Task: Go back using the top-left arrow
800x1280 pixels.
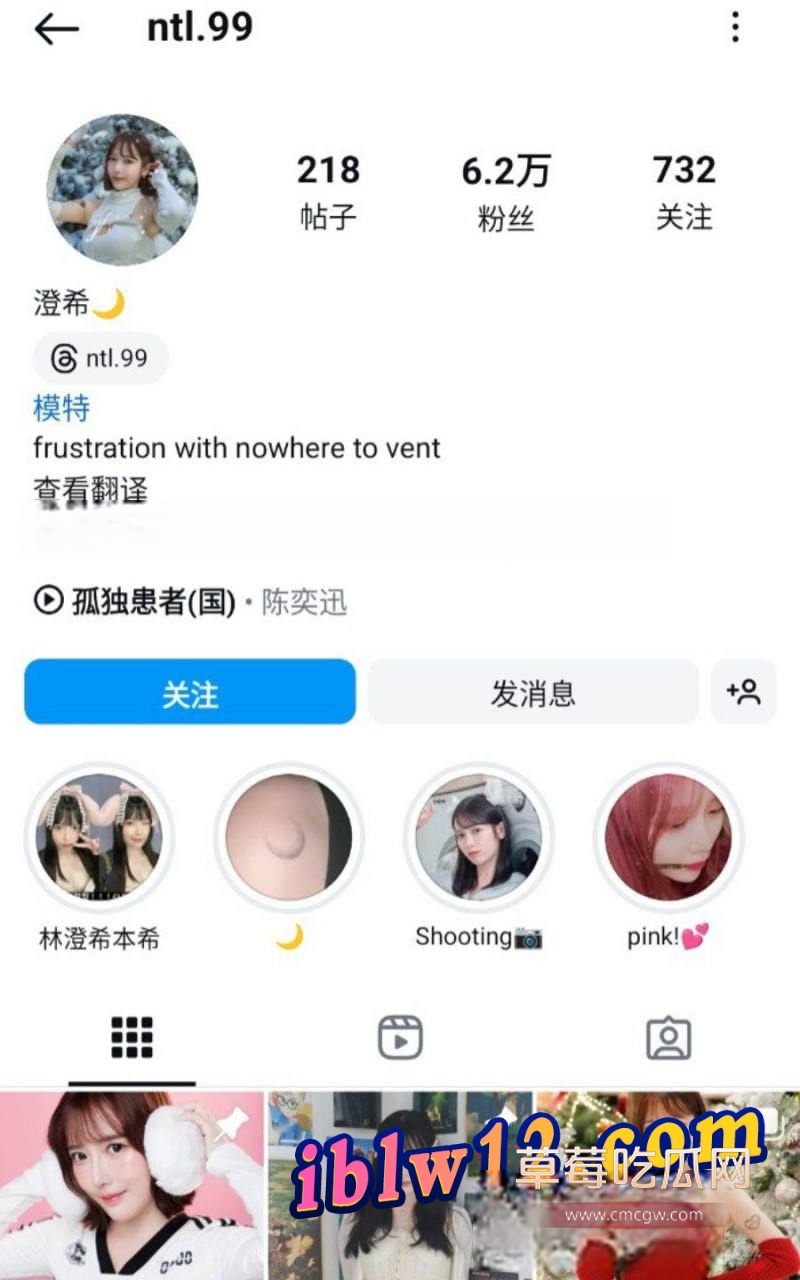Action: click(x=56, y=30)
